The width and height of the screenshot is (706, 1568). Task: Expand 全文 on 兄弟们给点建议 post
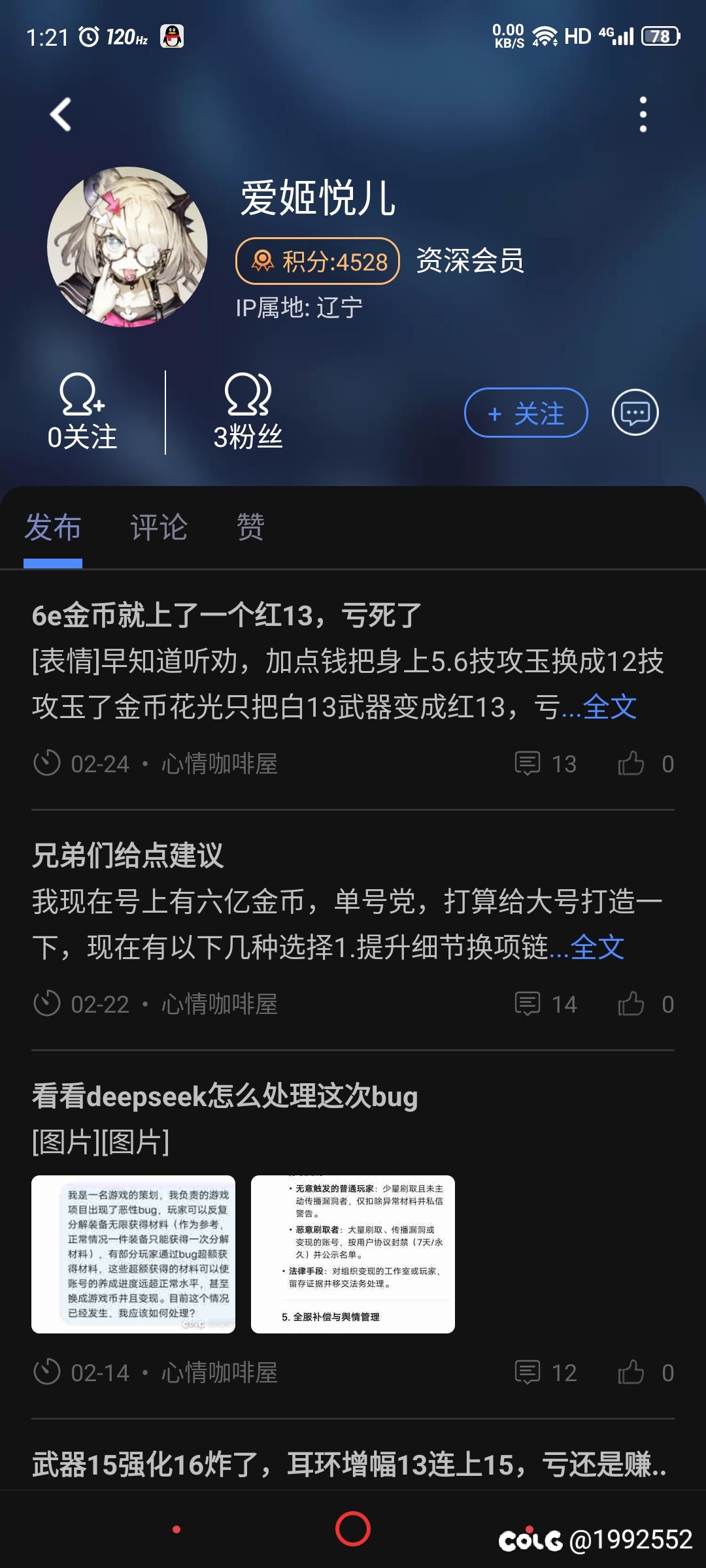tap(597, 947)
